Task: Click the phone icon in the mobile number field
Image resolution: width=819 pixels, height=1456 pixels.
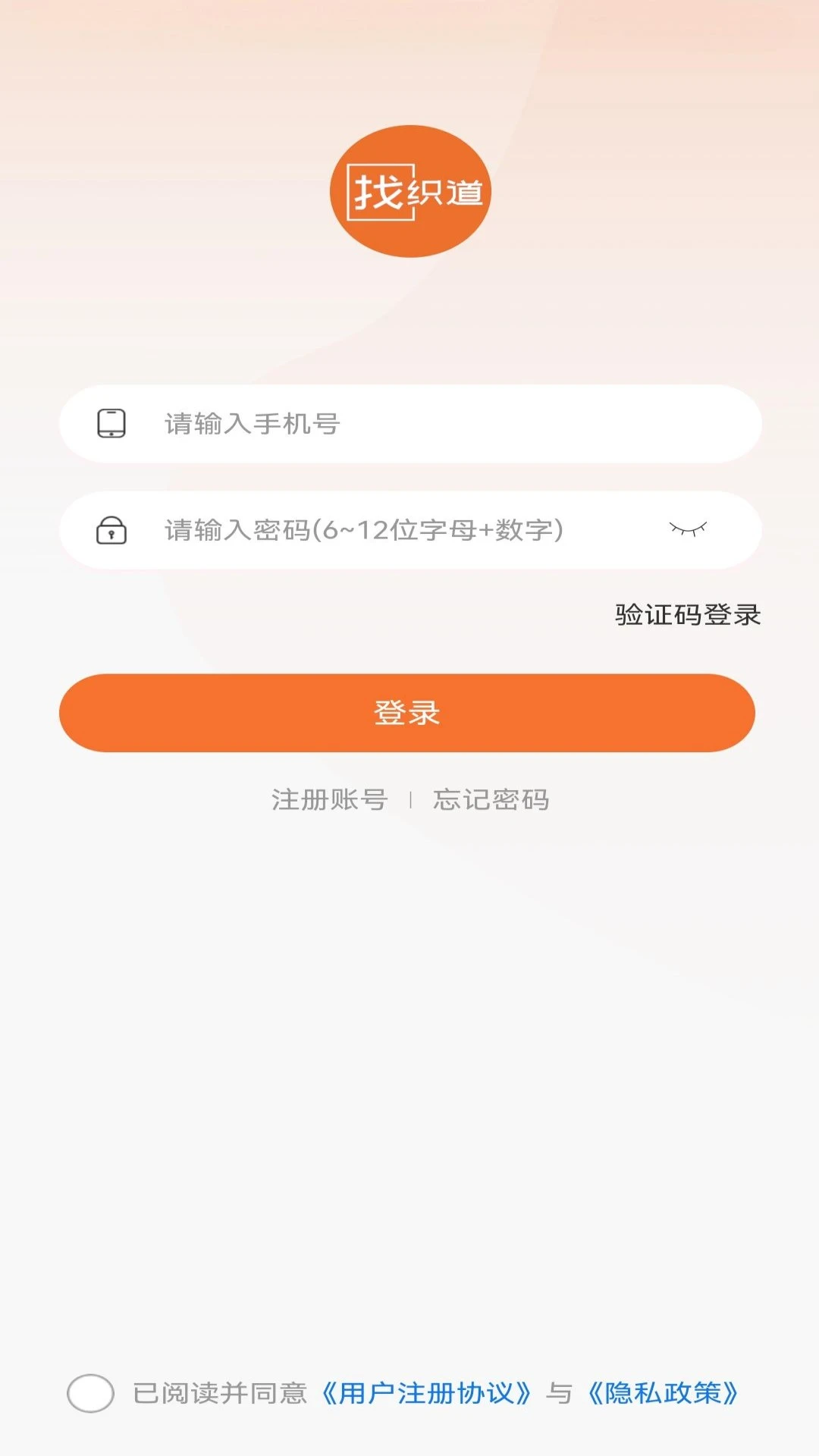Action: tap(112, 425)
